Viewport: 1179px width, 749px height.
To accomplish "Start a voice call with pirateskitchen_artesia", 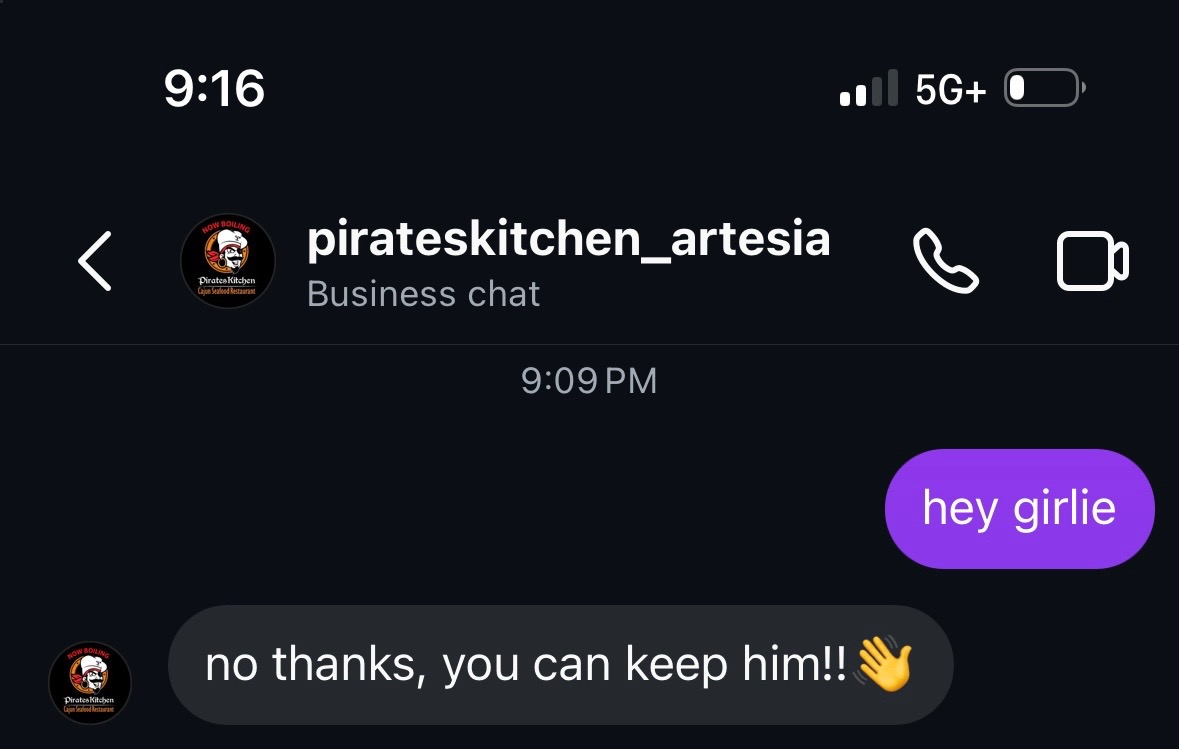I will tap(945, 262).
